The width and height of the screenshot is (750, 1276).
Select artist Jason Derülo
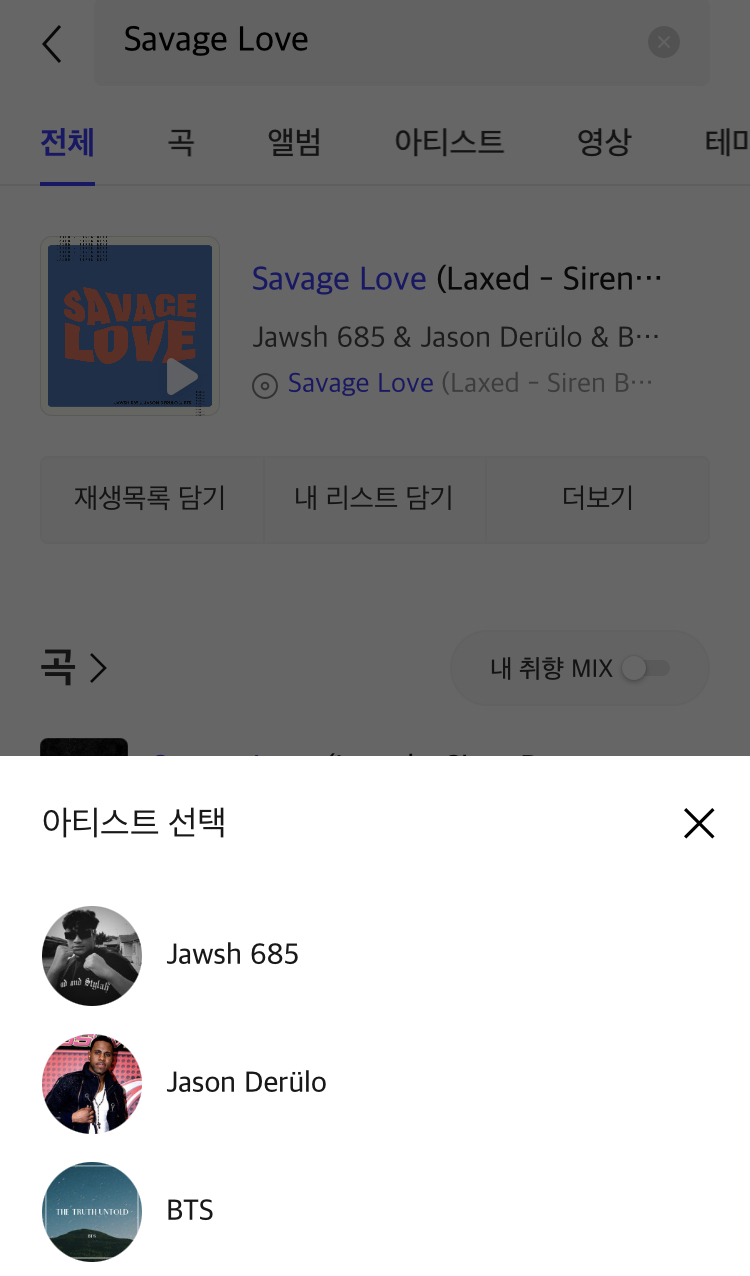pyautogui.click(x=246, y=1082)
